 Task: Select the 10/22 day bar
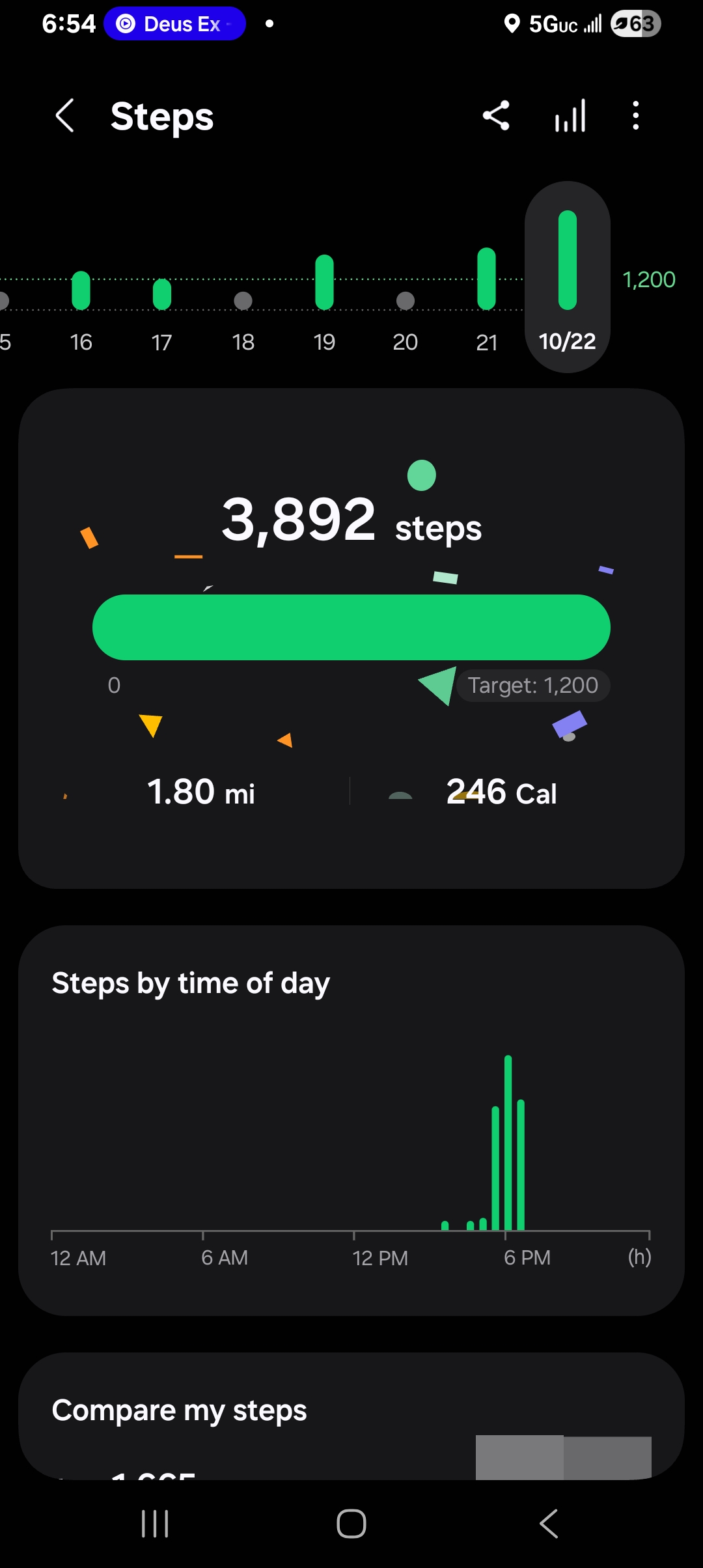click(568, 277)
